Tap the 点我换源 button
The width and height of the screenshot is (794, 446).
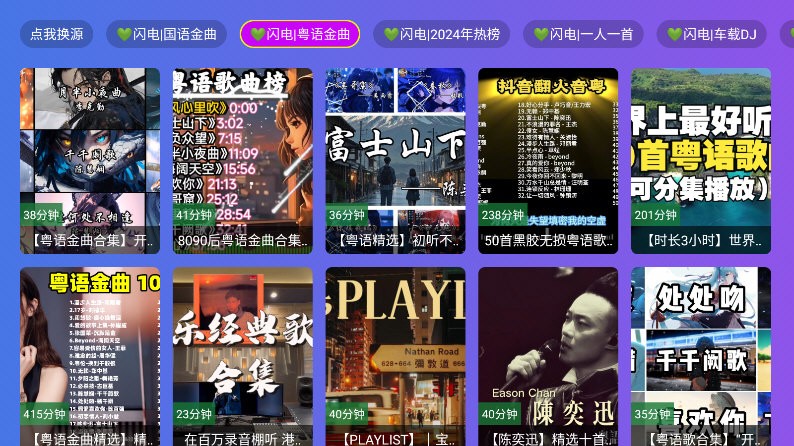pyautogui.click(x=57, y=34)
